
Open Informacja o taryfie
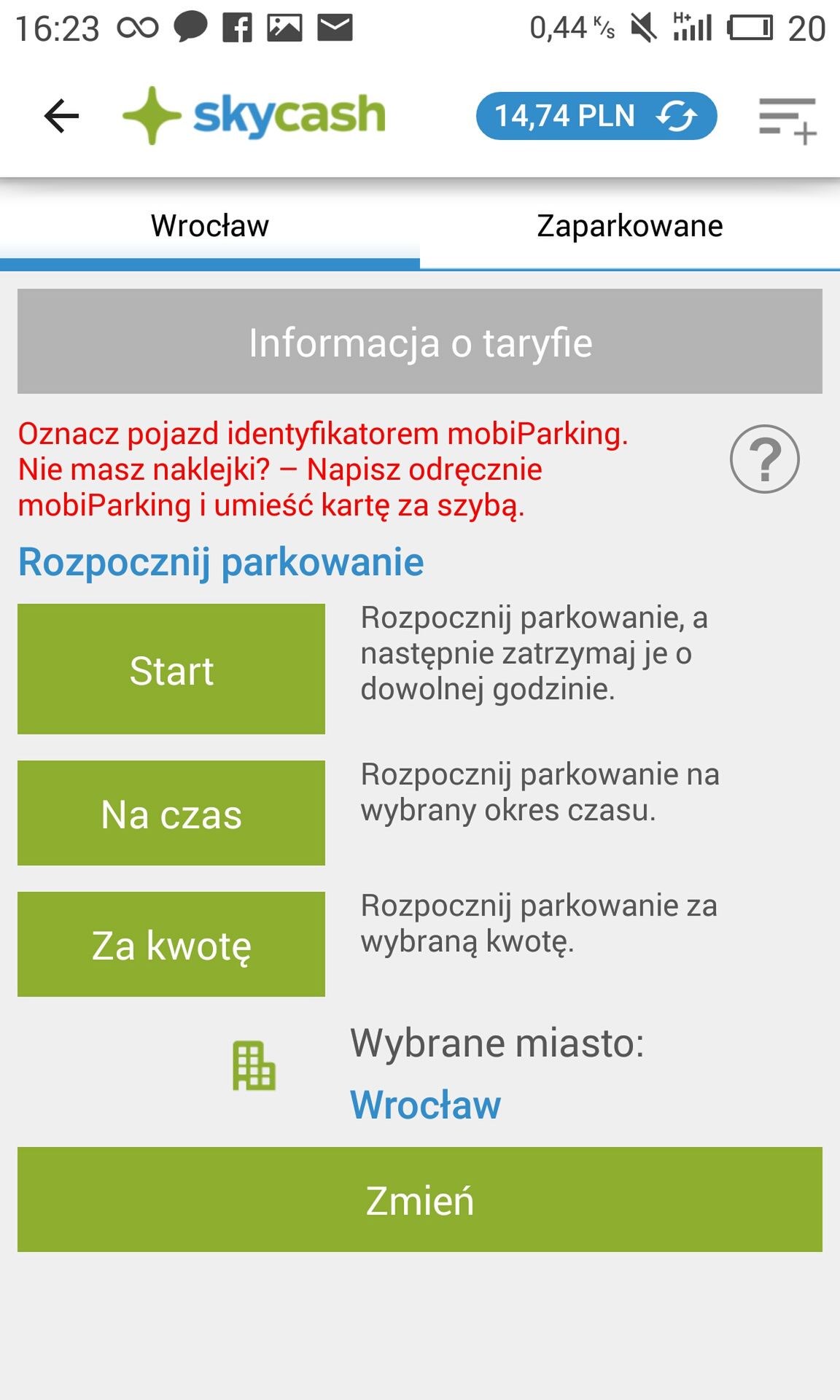click(x=420, y=341)
